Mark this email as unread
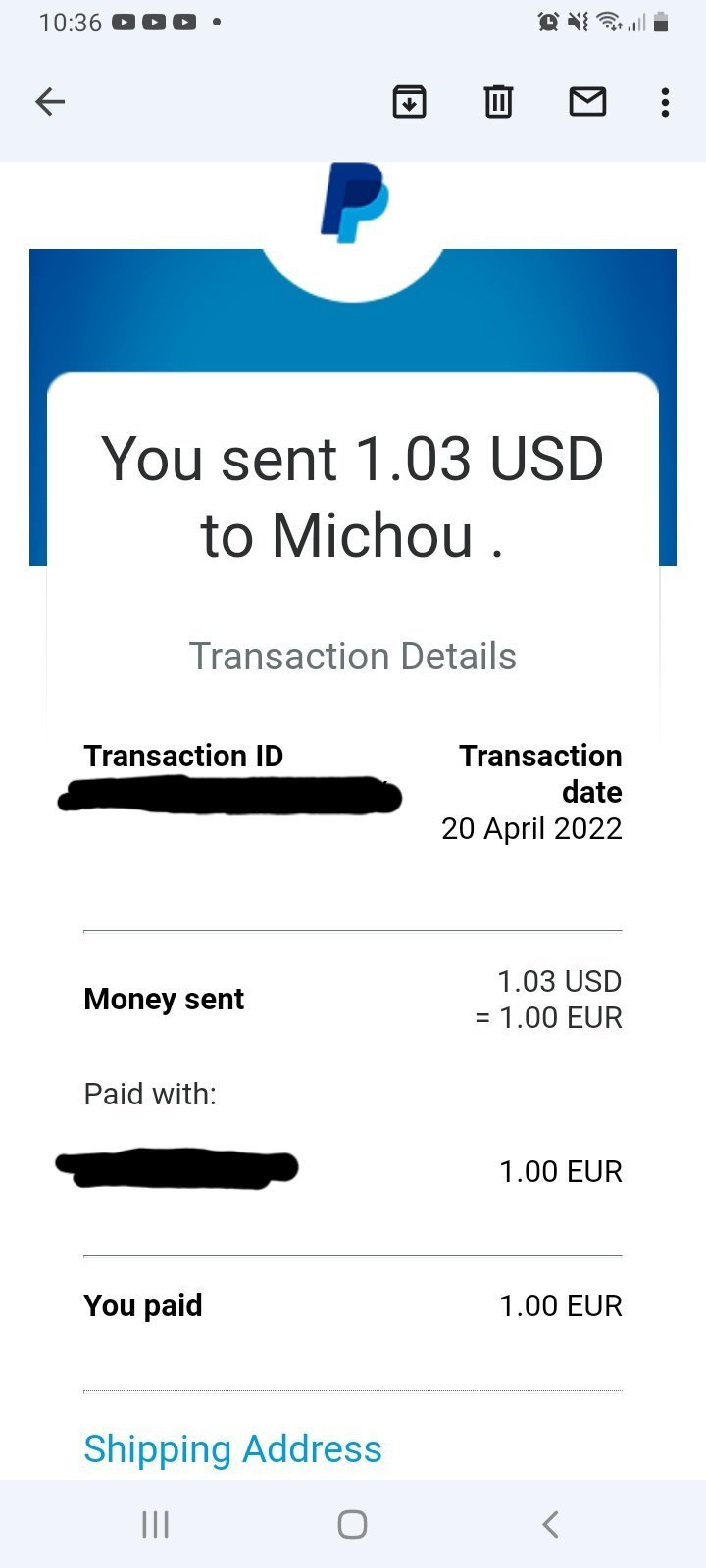 tap(587, 102)
